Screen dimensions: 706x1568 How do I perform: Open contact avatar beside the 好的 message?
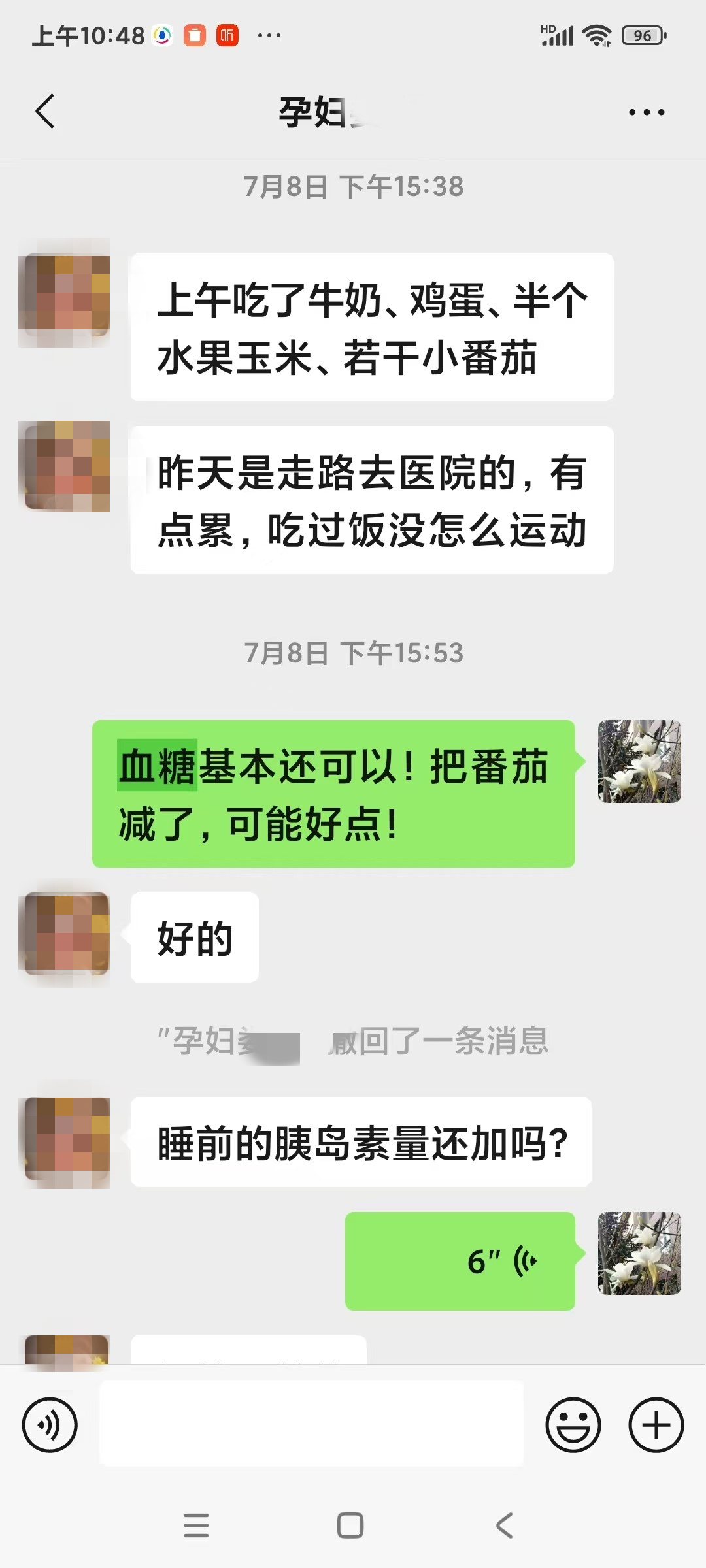pos(66,934)
